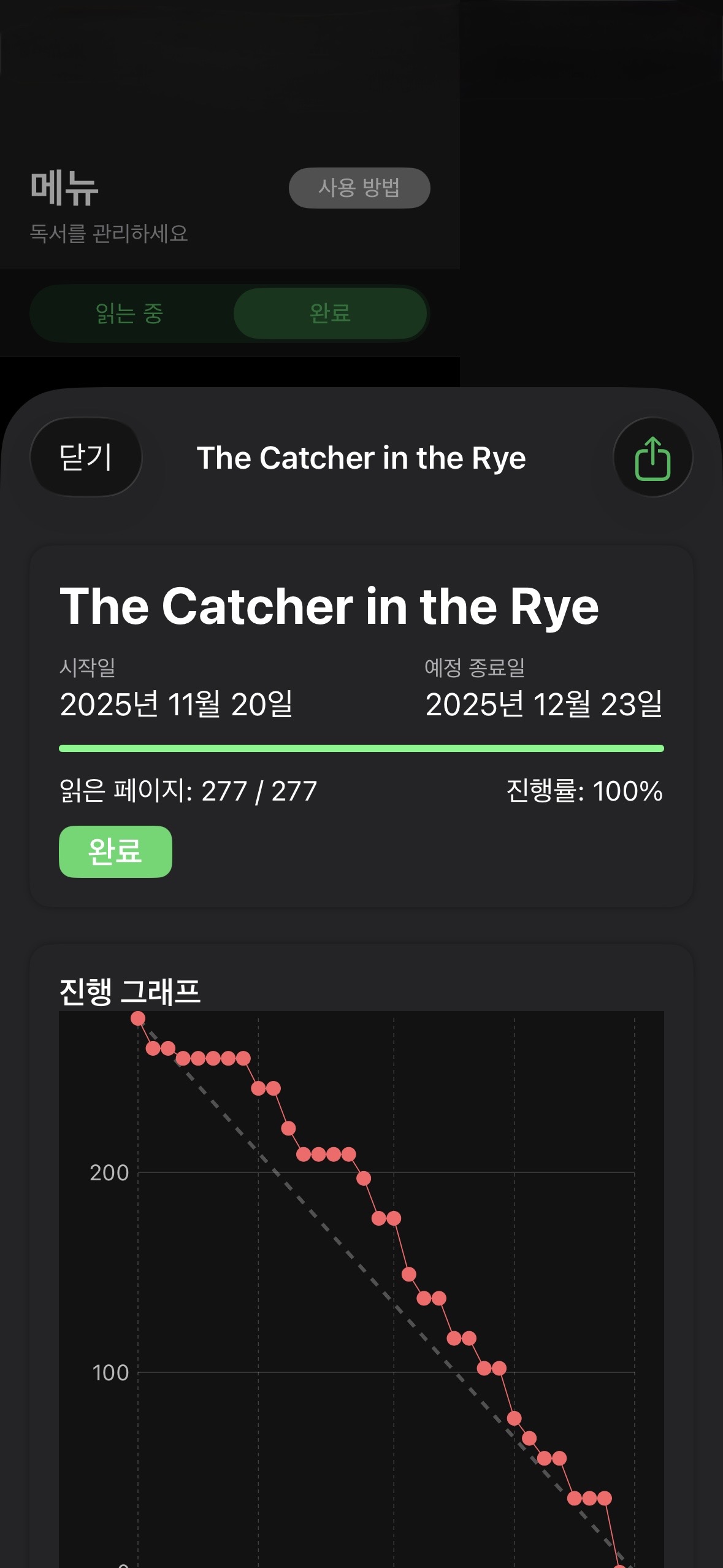Close the book detail sheet

[86, 457]
